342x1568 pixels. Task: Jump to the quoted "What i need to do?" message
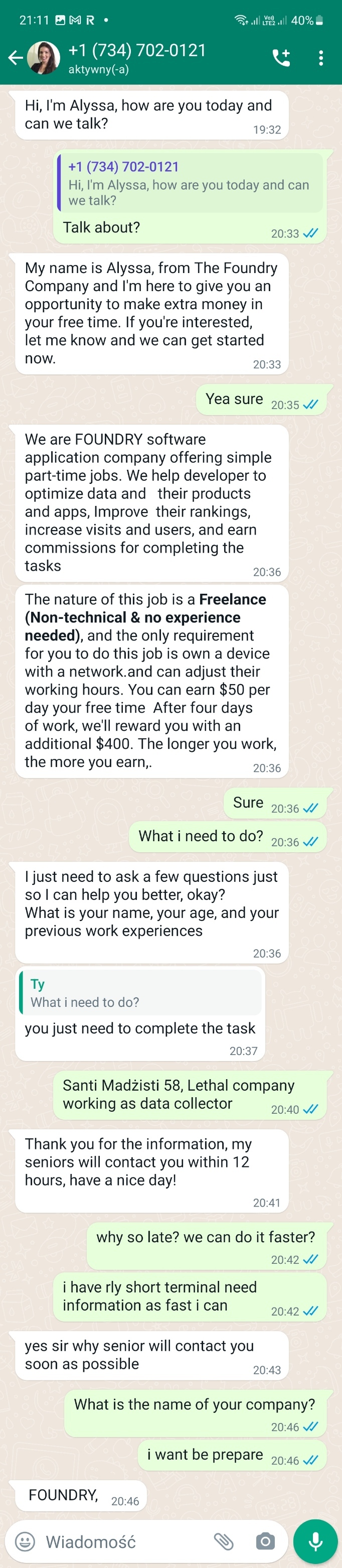pyautogui.click(x=140, y=993)
